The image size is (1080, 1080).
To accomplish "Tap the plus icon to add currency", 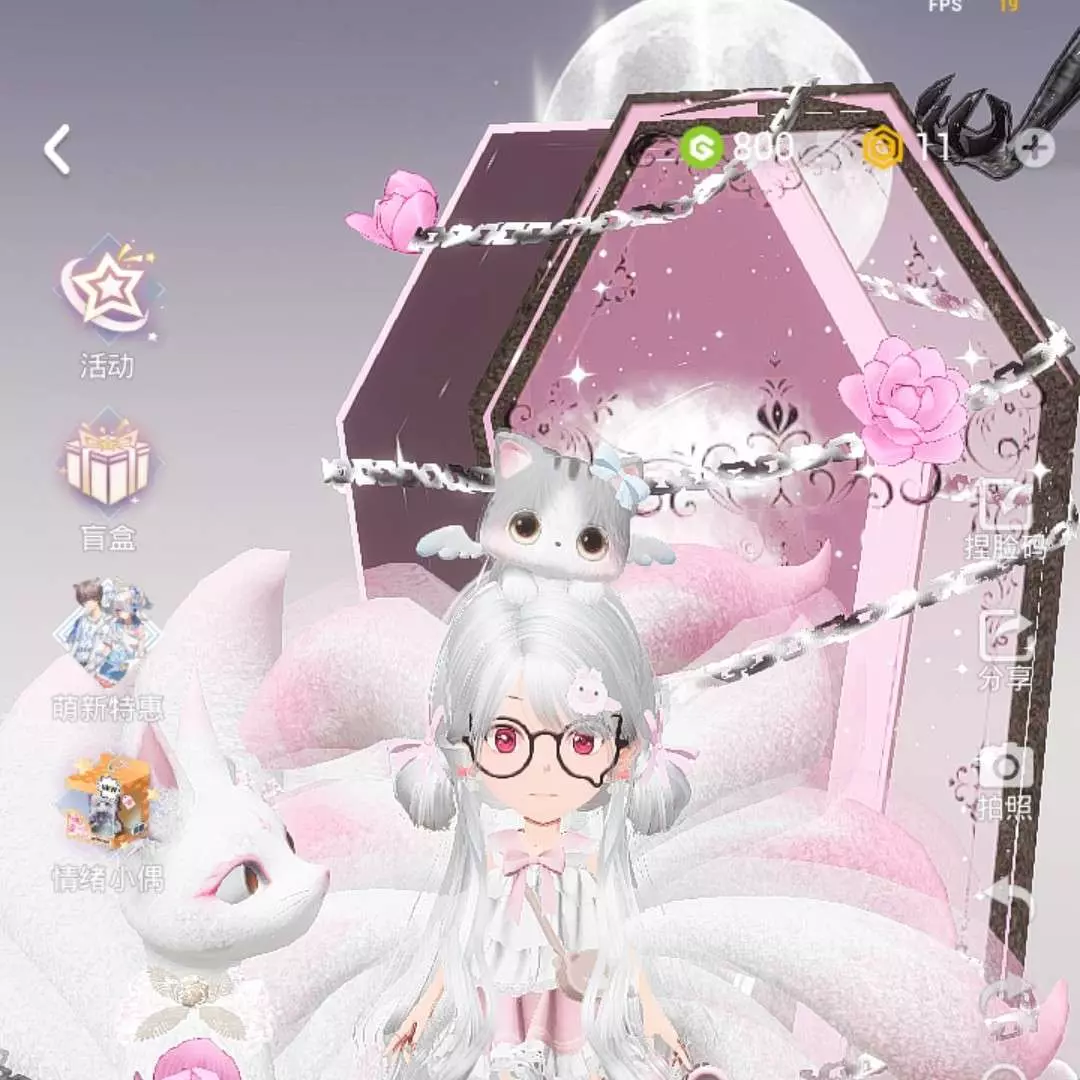I will [x=1034, y=148].
